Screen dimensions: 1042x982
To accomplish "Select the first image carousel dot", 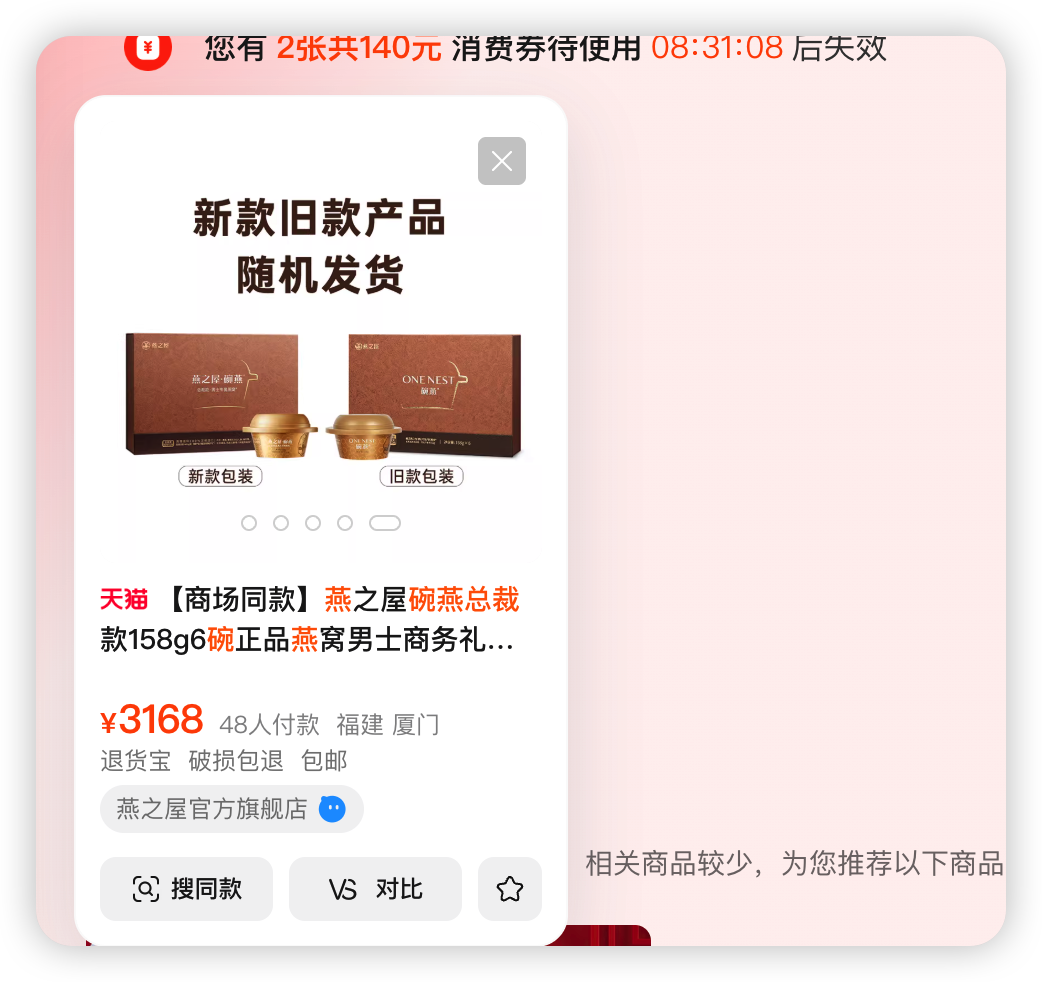I will (249, 523).
